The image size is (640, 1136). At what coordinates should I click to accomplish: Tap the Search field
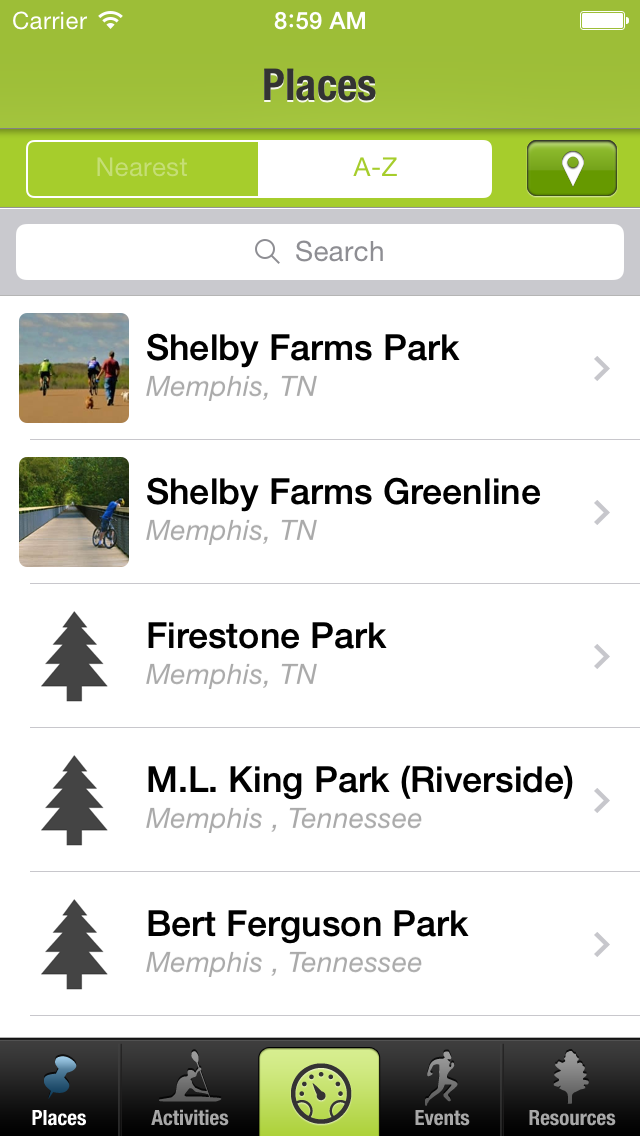click(320, 252)
